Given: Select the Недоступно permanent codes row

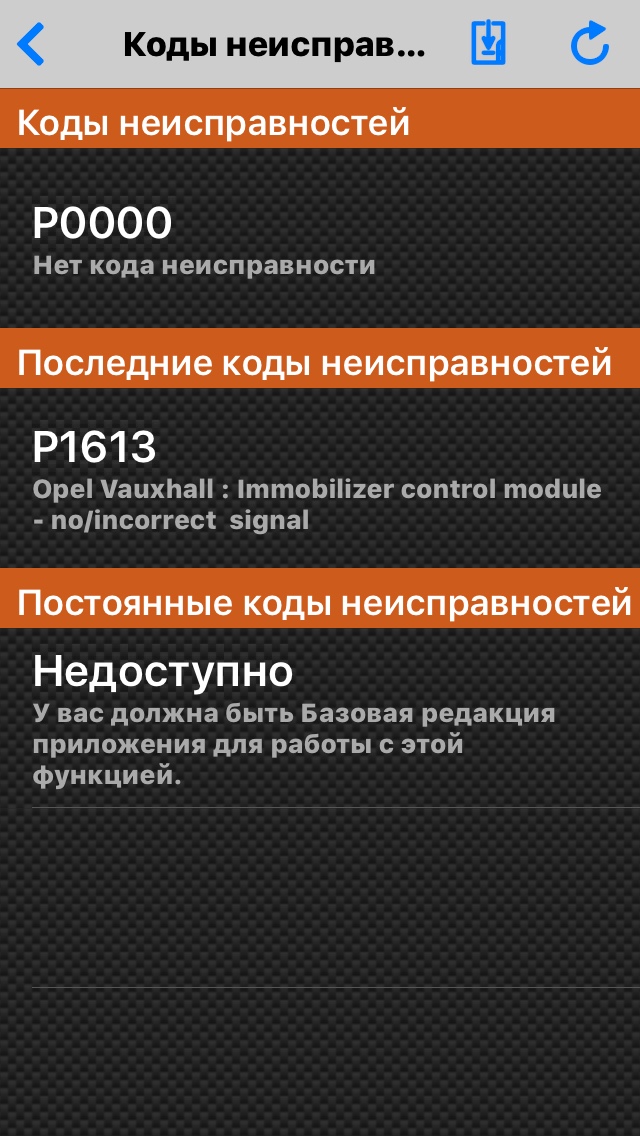Looking at the screenshot, I should pyautogui.click(x=320, y=718).
